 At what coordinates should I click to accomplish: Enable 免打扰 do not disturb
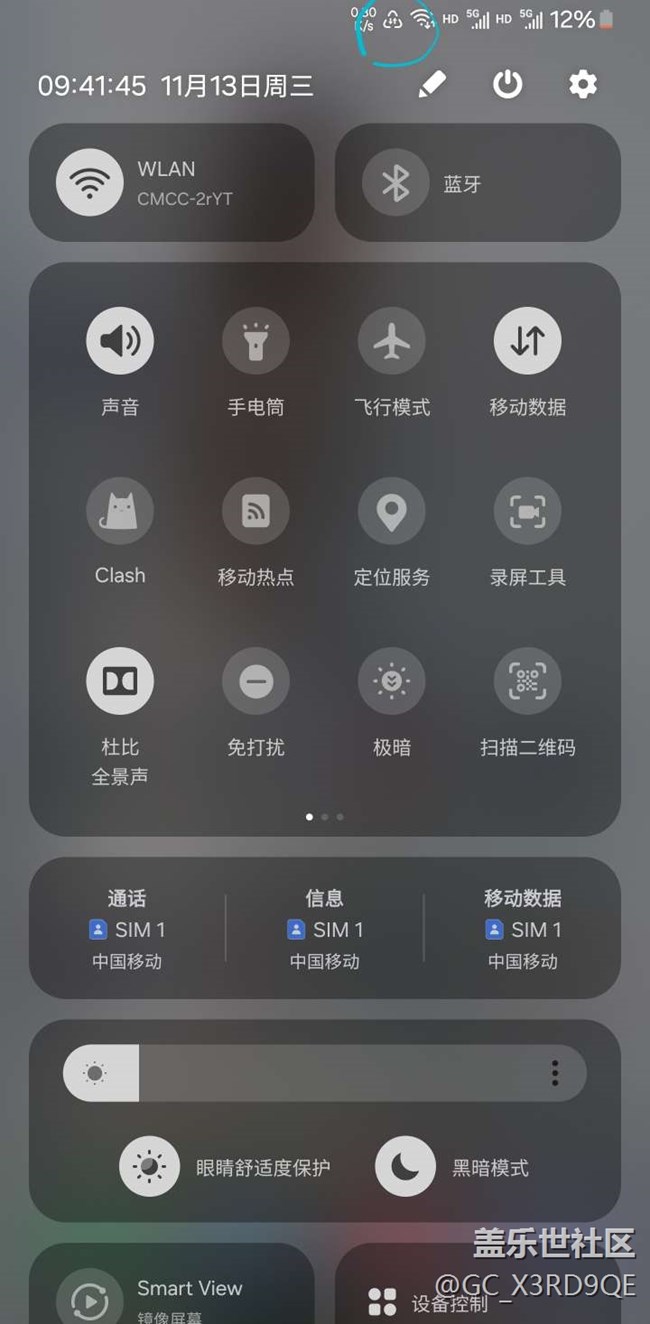click(x=256, y=682)
